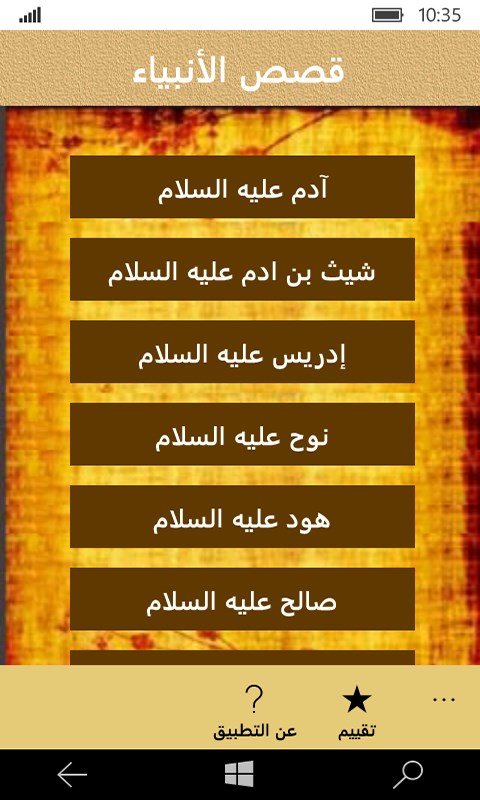Tap the system search magnifier

pyautogui.click(x=408, y=775)
